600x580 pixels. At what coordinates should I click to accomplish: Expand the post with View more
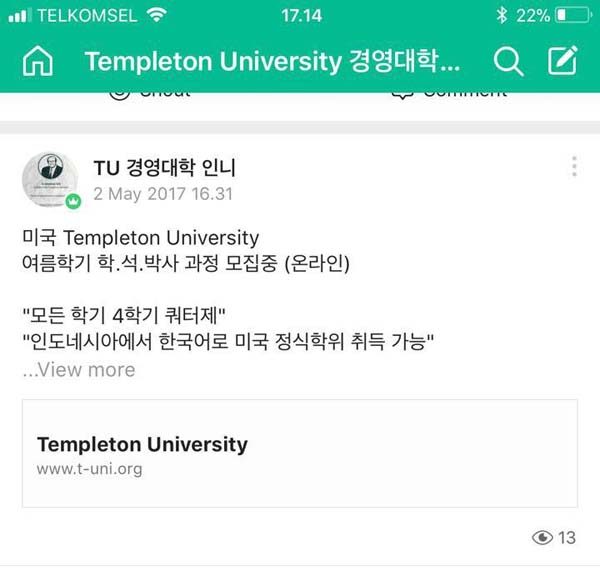click(x=79, y=370)
